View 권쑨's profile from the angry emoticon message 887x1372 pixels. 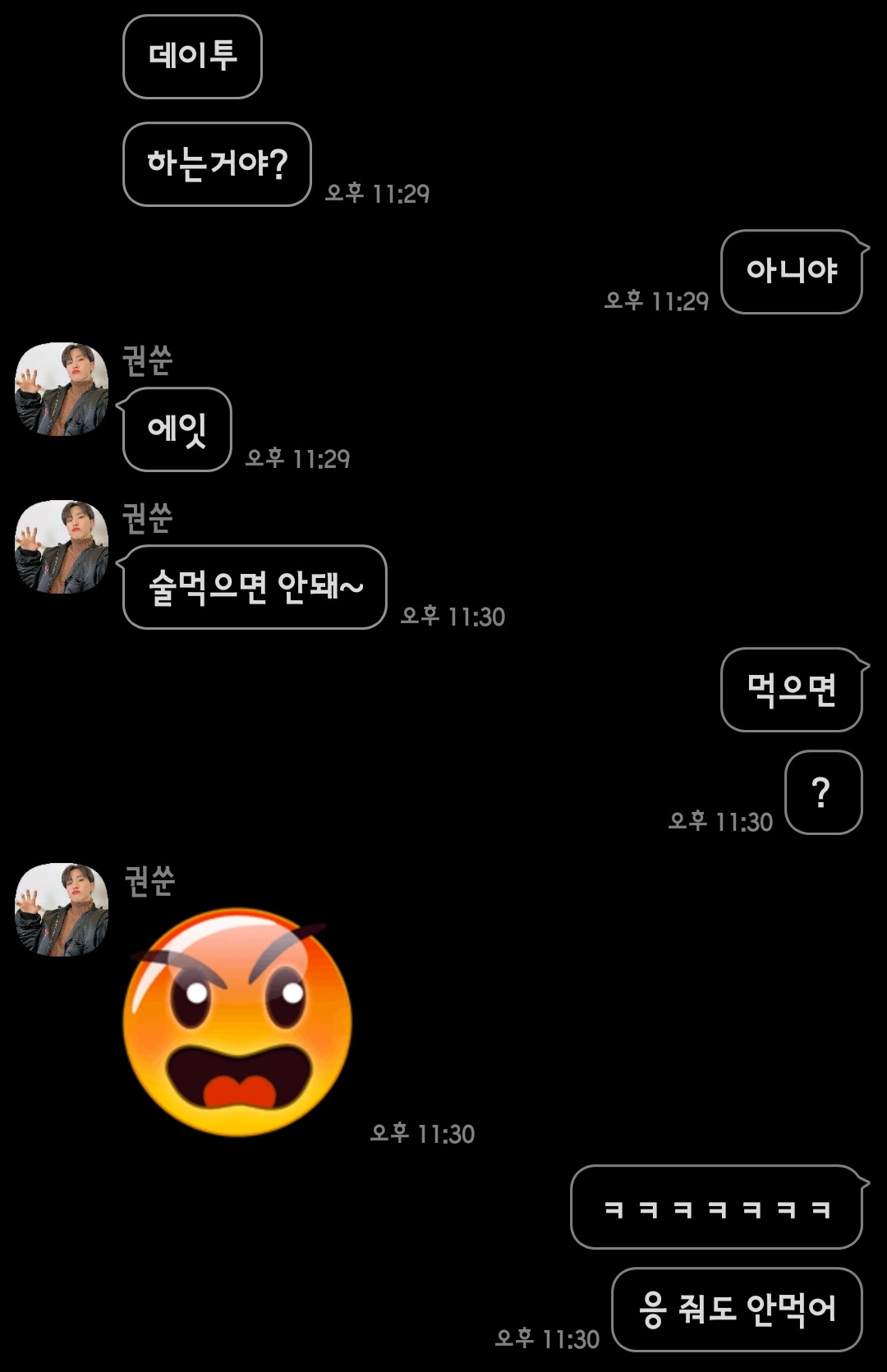pos(62,910)
